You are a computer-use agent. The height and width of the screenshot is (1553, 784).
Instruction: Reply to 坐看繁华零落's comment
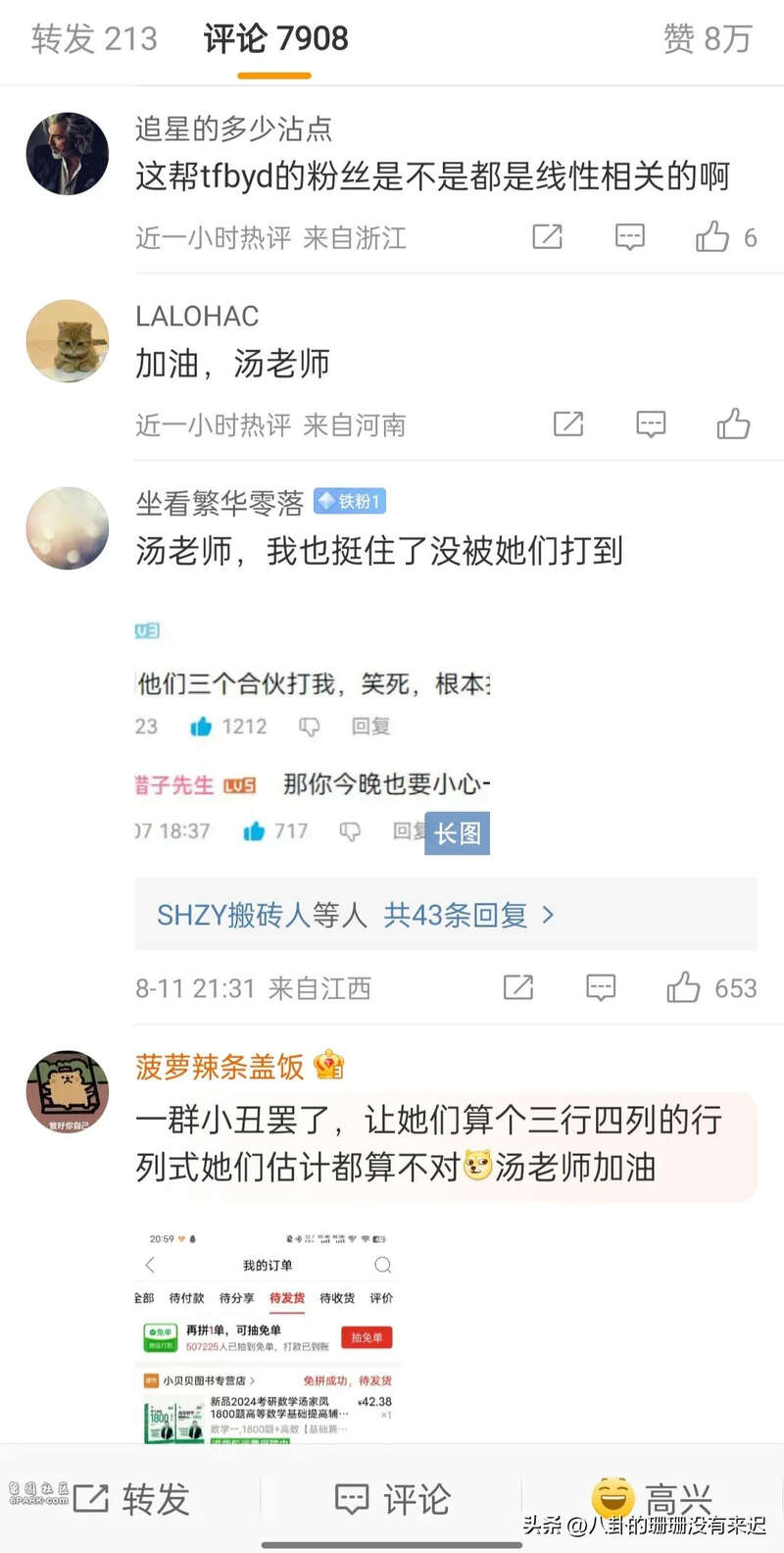click(x=601, y=987)
